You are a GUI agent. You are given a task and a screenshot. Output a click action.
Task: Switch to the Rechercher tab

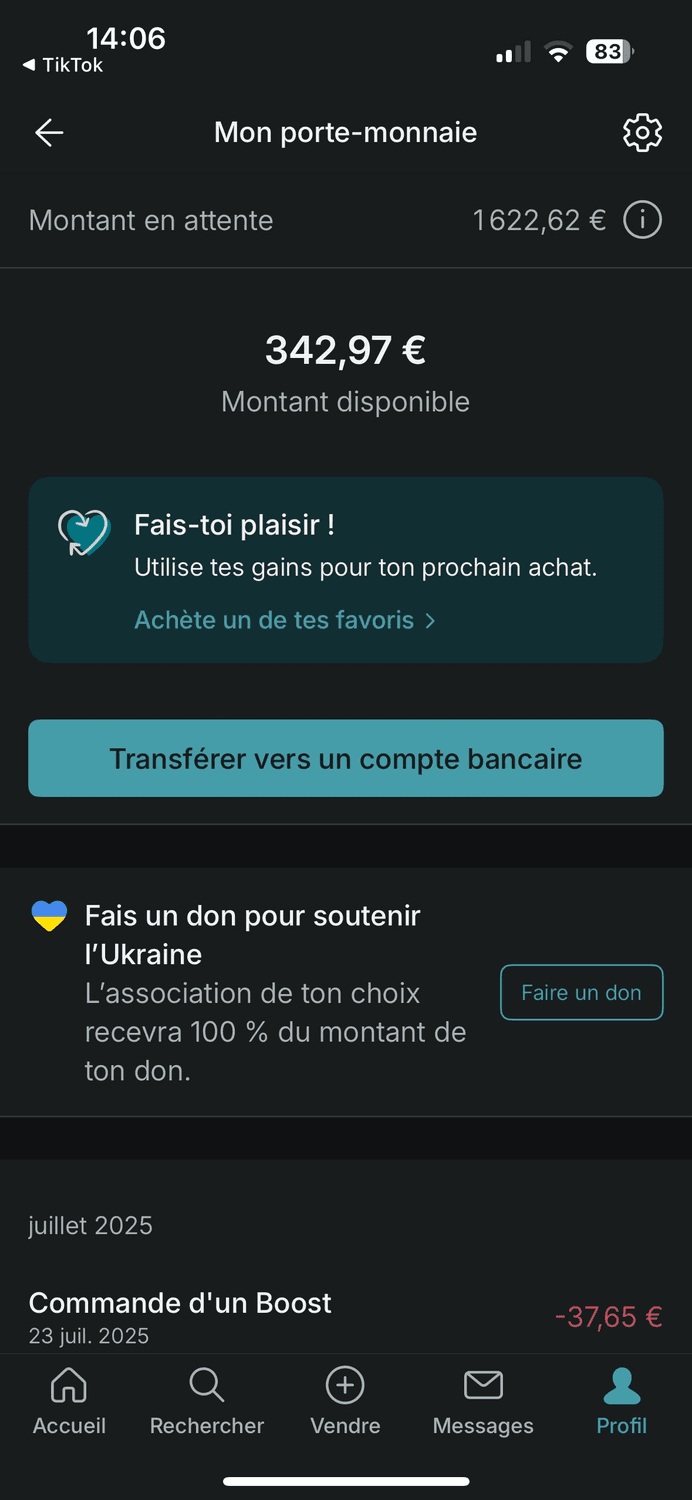coord(207,1401)
